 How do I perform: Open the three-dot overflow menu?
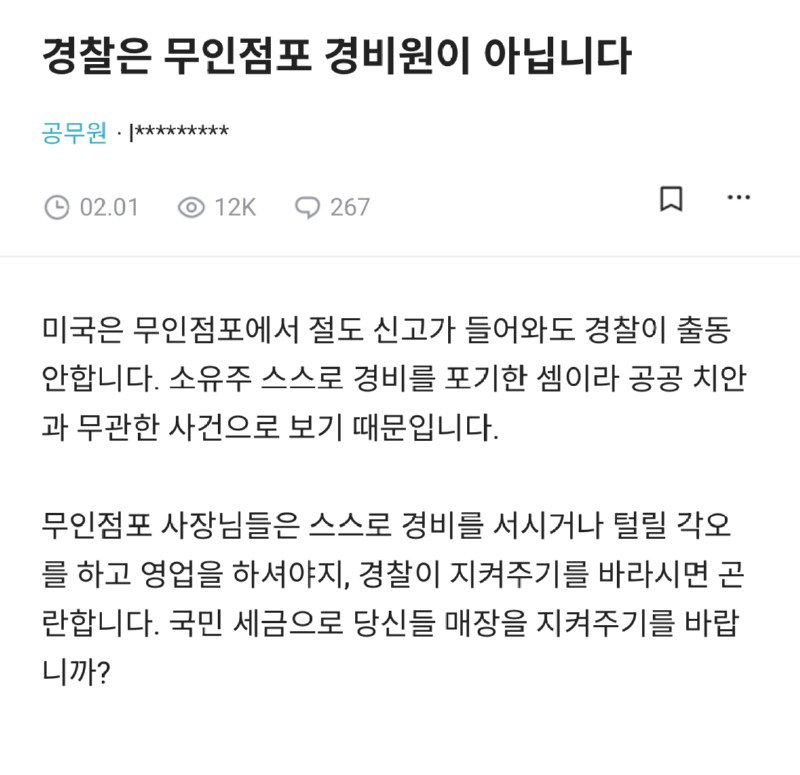(x=738, y=198)
